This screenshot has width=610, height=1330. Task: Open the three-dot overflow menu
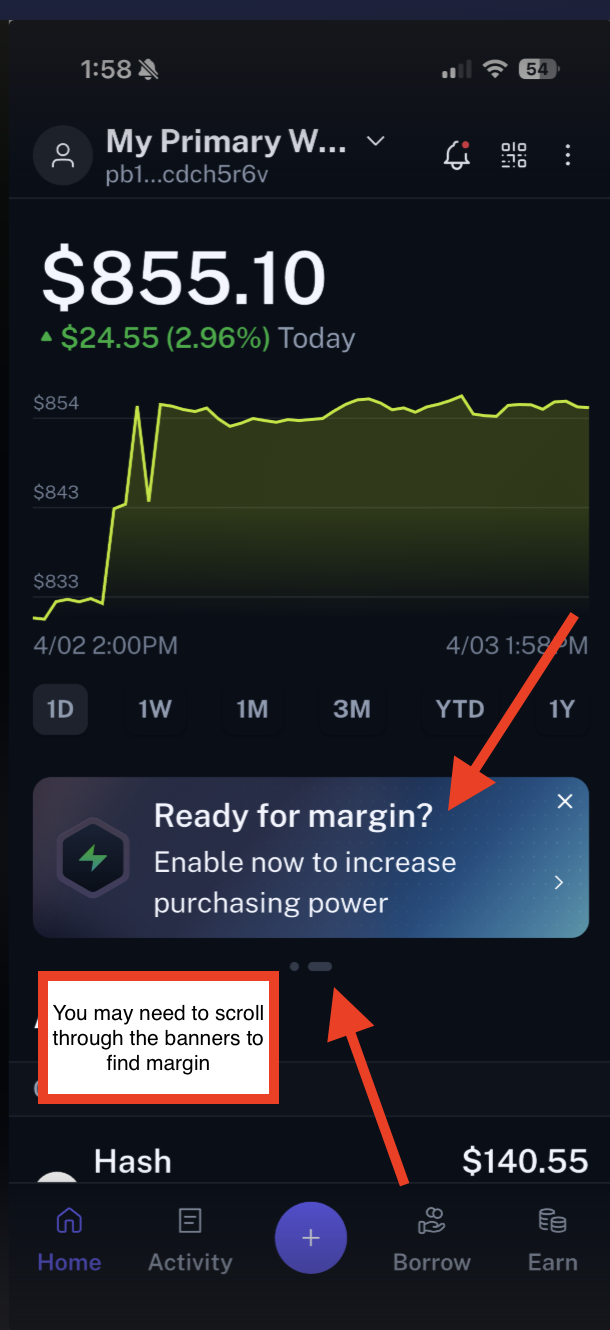[568, 155]
